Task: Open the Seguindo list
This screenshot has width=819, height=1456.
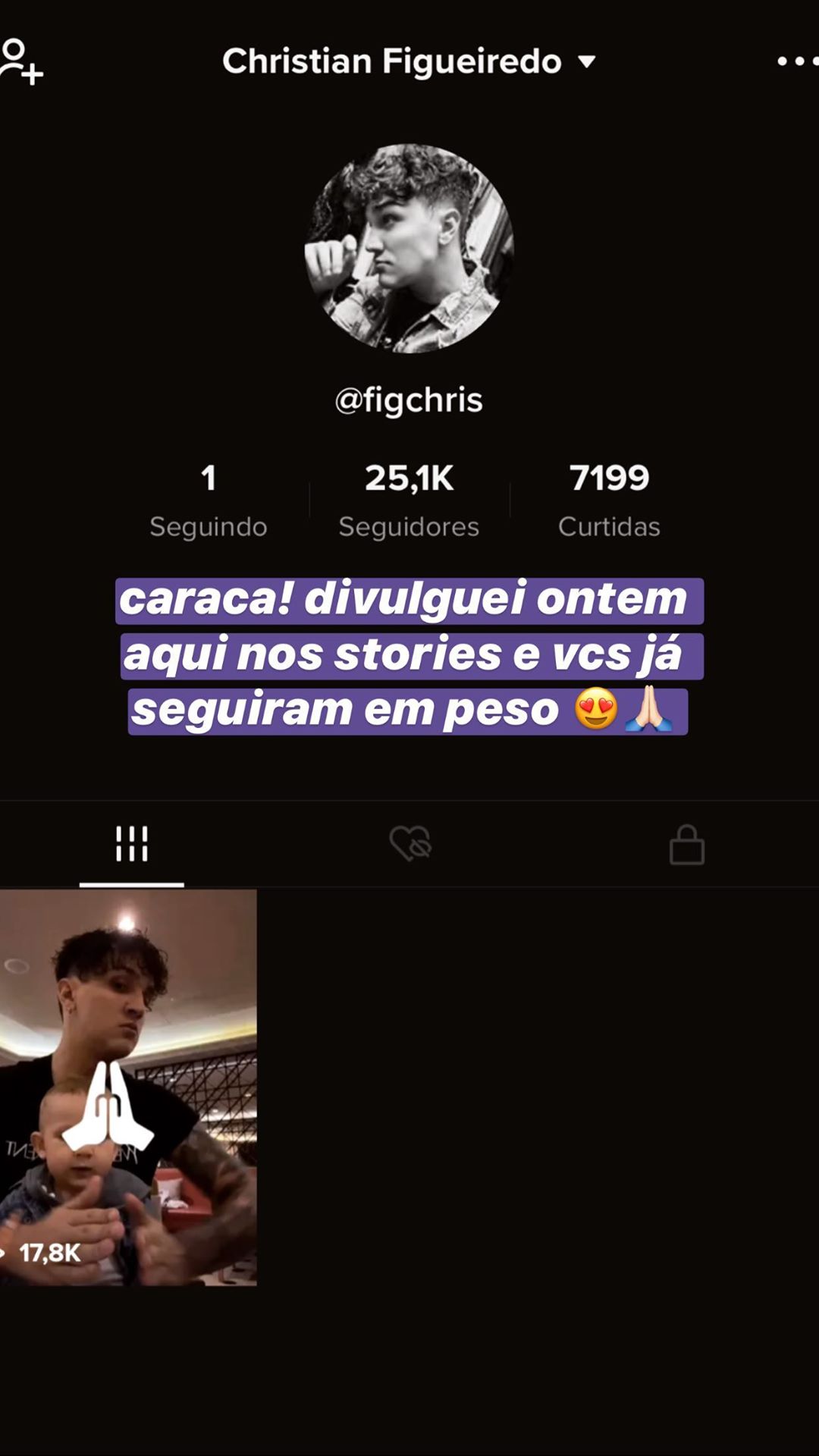Action: (x=208, y=500)
